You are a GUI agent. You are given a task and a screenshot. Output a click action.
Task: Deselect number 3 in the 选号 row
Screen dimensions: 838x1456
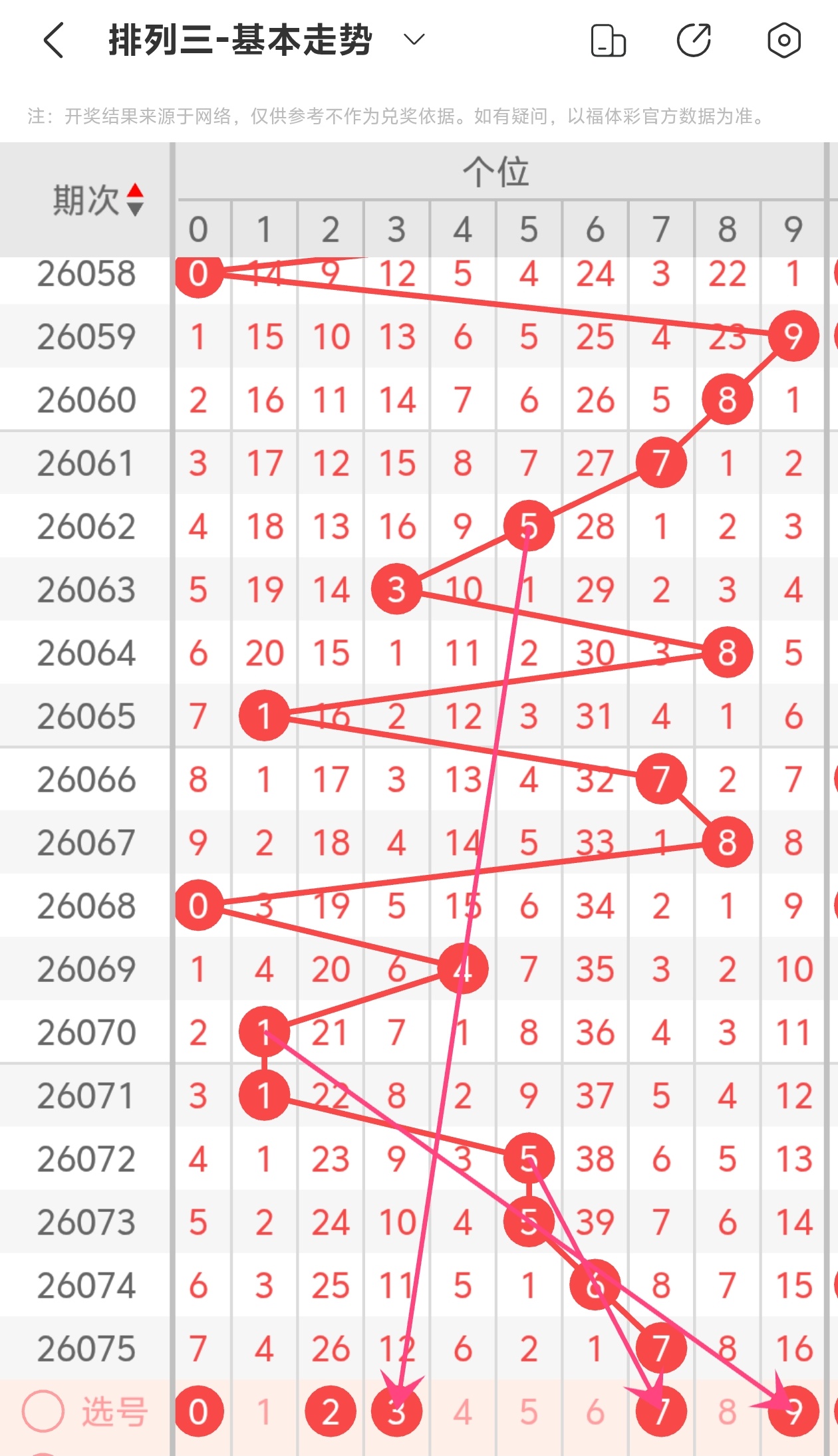(x=397, y=1411)
